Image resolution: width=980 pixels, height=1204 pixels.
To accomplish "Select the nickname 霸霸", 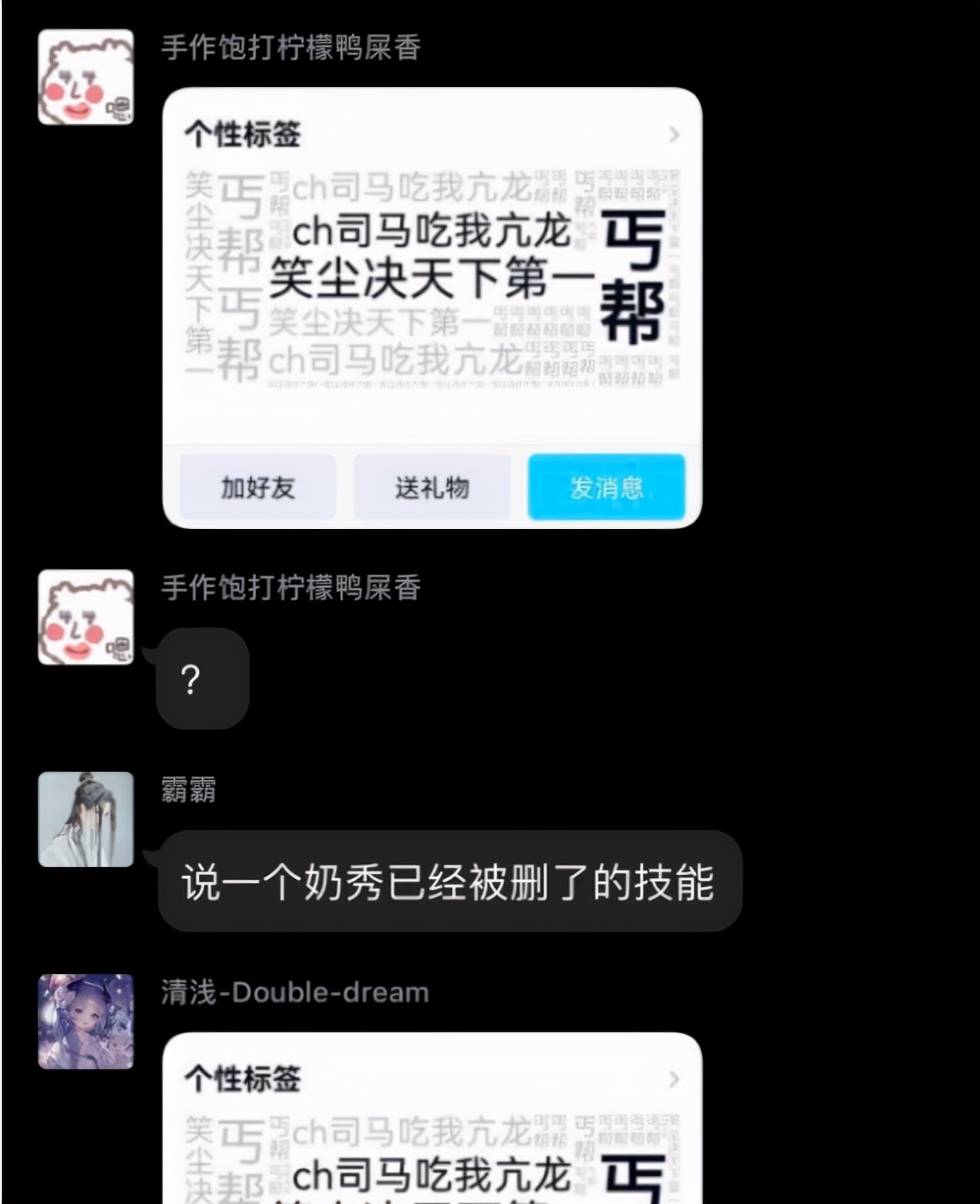I will click(186, 792).
